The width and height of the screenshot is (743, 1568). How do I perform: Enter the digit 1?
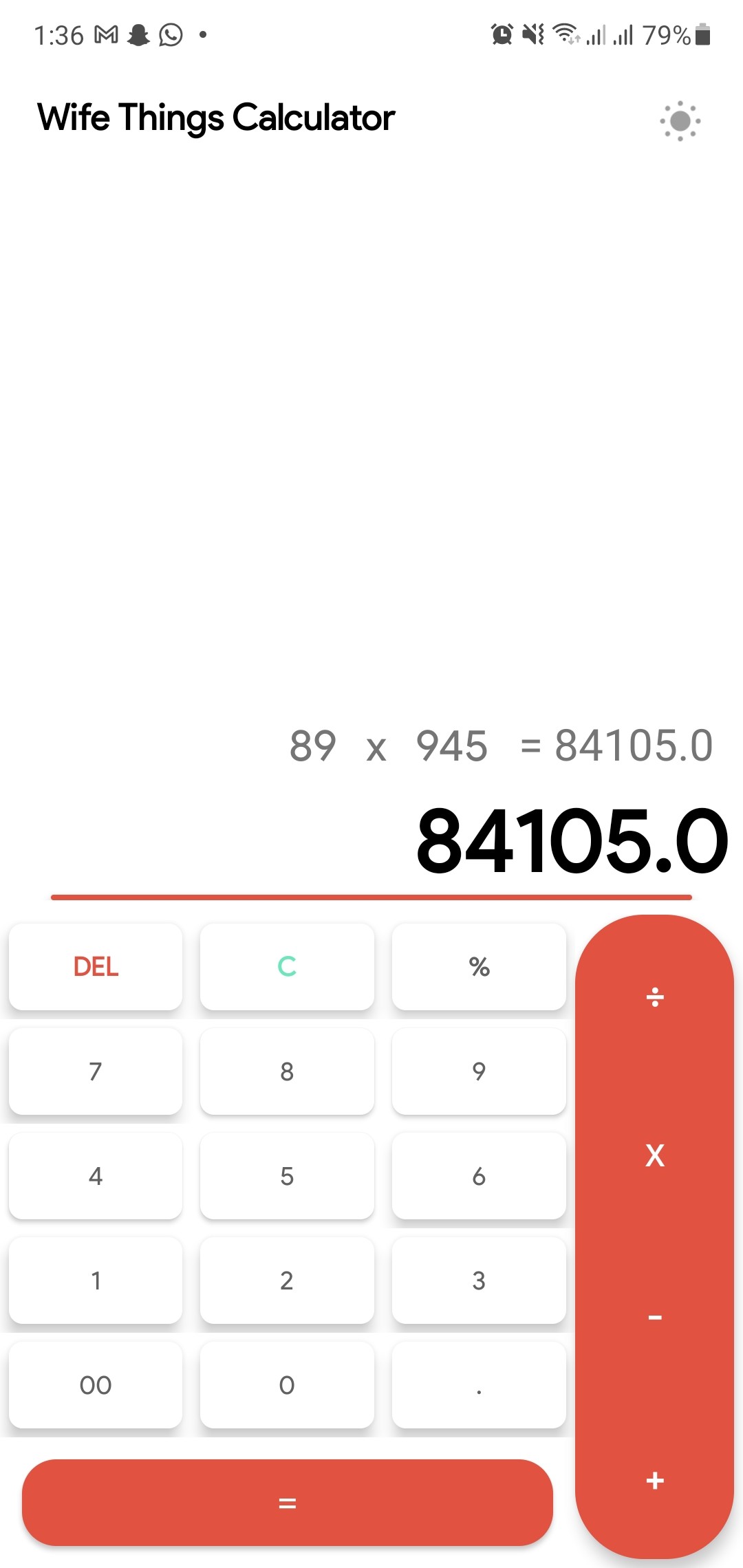click(x=96, y=1280)
